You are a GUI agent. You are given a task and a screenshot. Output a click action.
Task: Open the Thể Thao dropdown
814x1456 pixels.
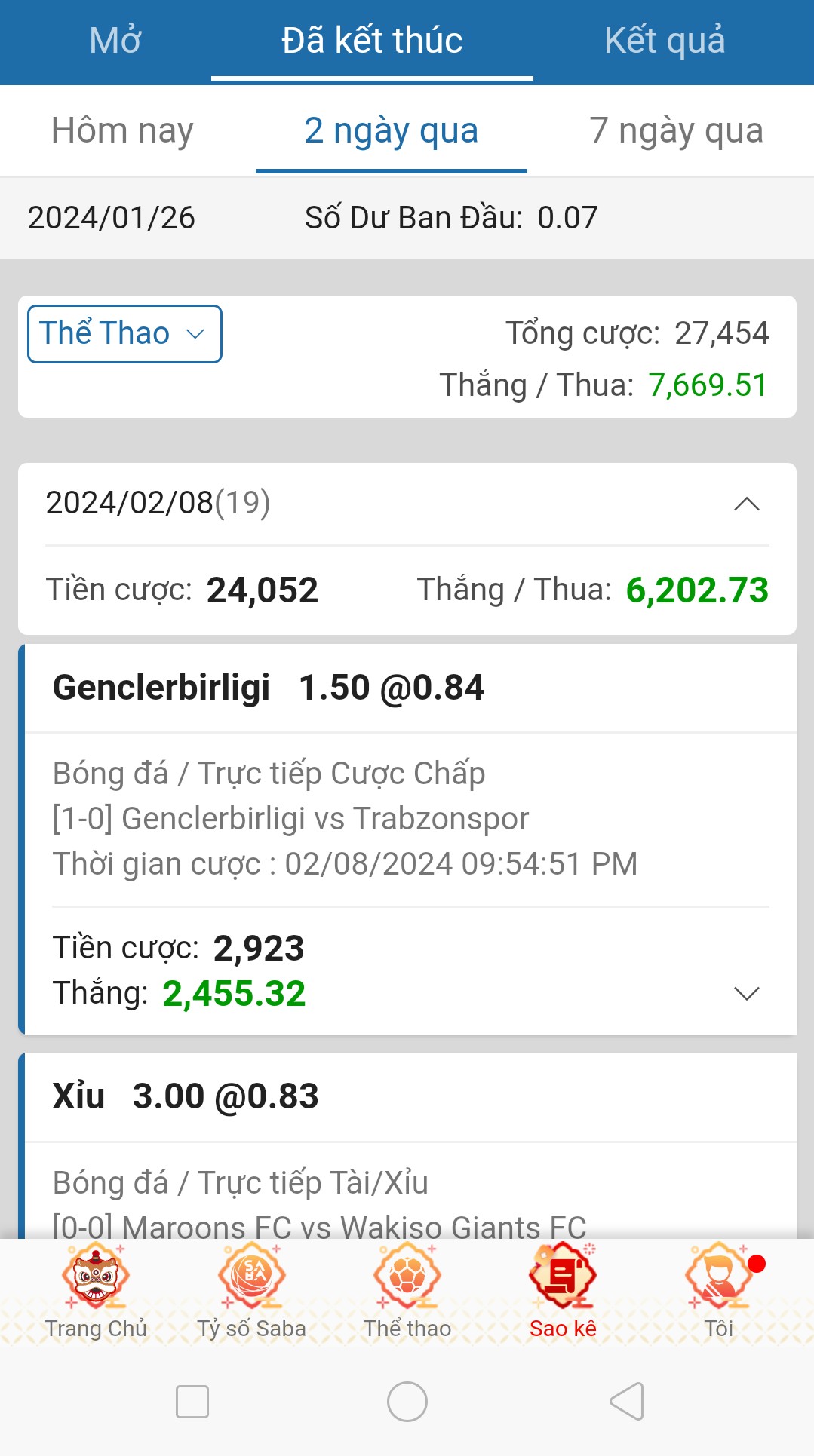(124, 334)
